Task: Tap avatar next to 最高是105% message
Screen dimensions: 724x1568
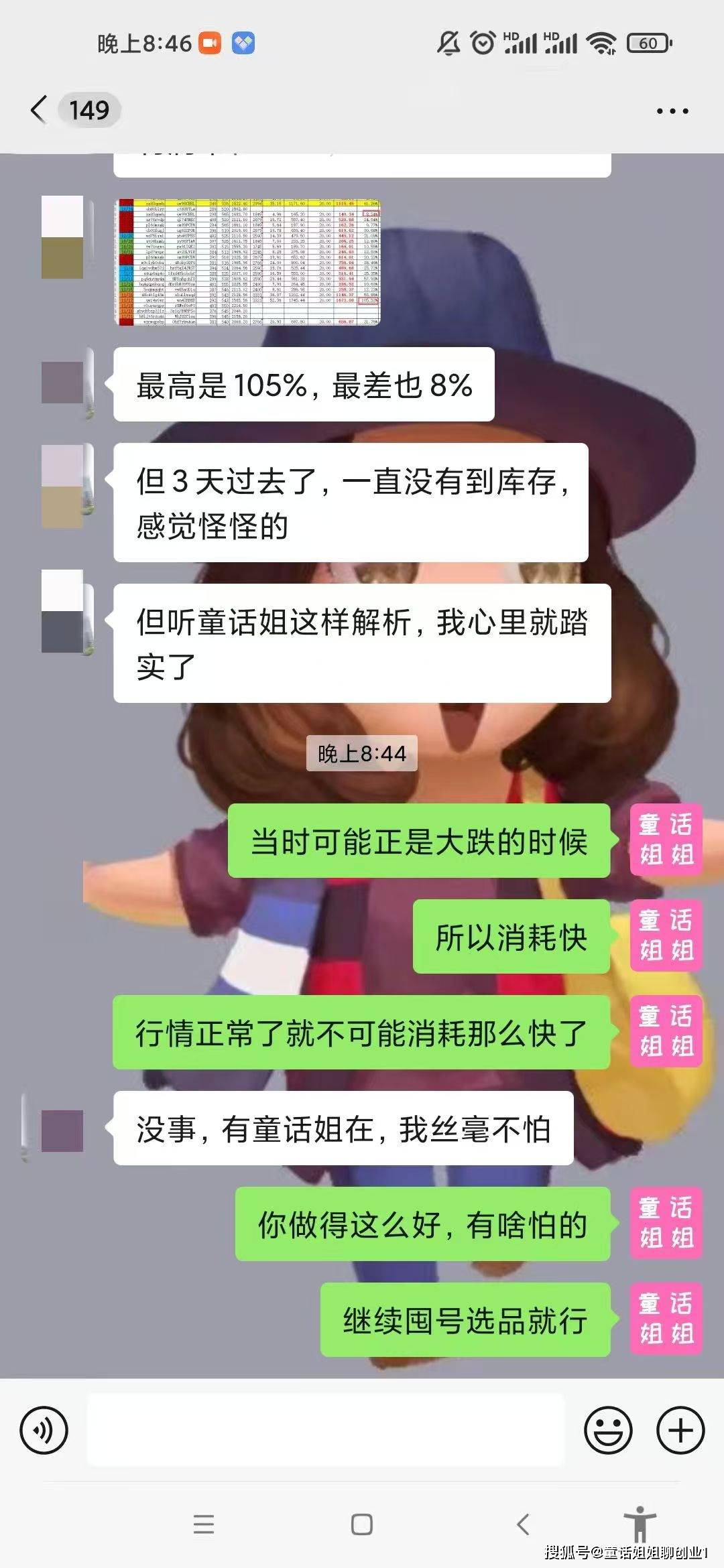Action: coord(62,383)
